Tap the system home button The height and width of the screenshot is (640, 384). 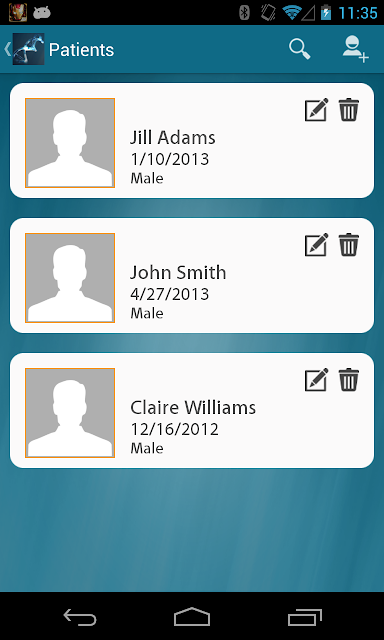click(192, 617)
